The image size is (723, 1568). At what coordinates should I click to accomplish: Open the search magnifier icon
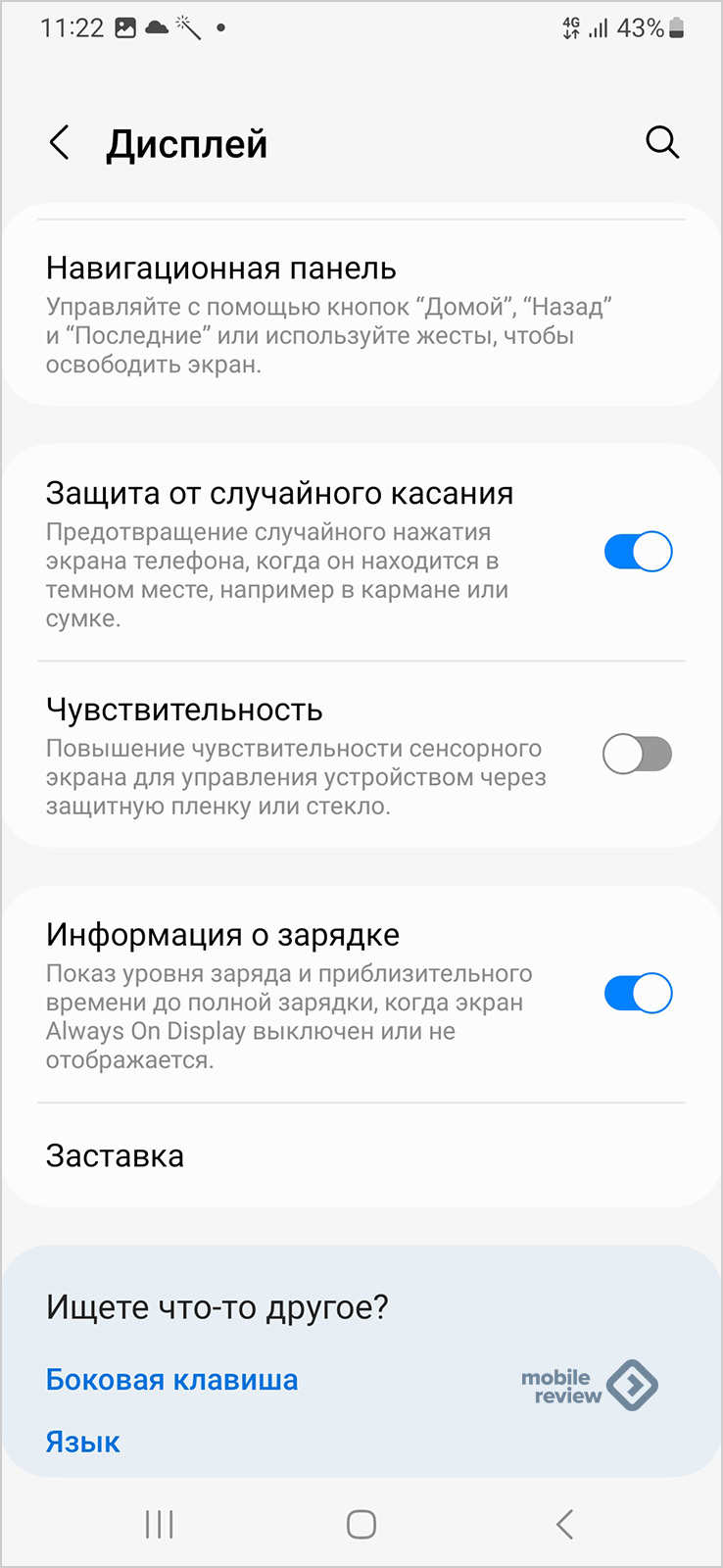662,143
